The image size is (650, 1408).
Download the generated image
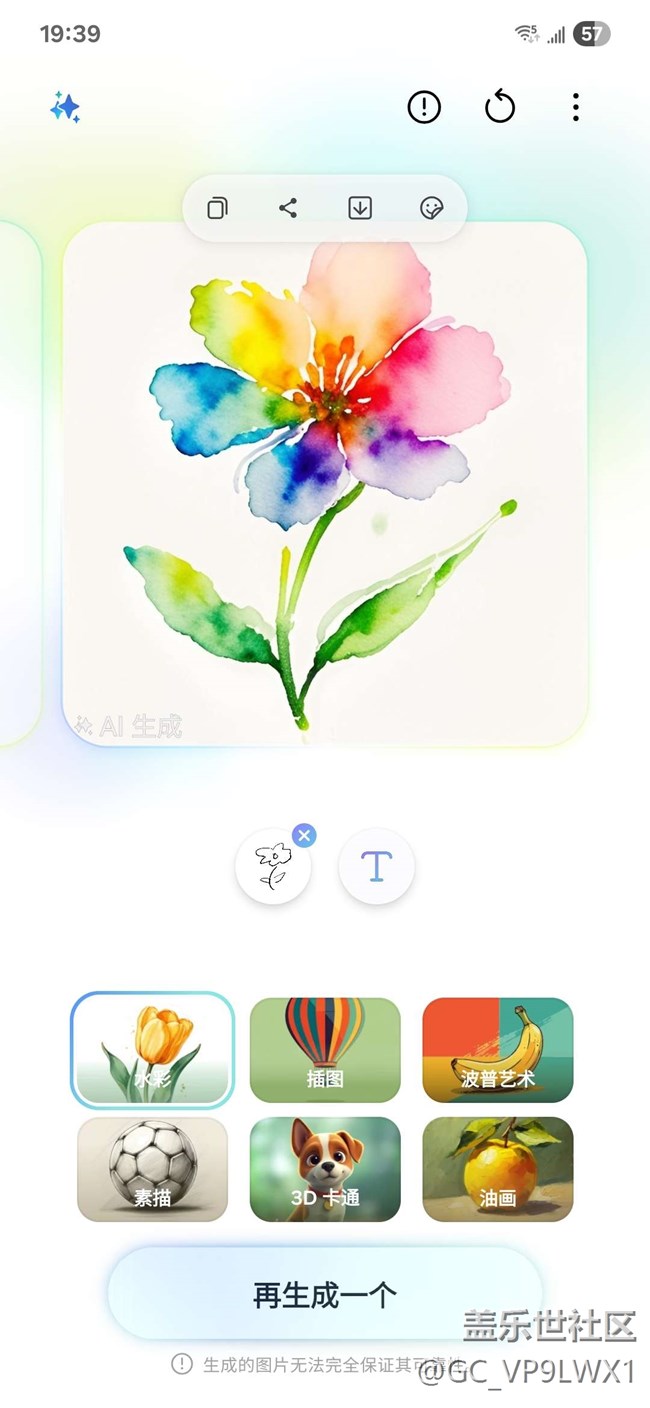pos(360,208)
